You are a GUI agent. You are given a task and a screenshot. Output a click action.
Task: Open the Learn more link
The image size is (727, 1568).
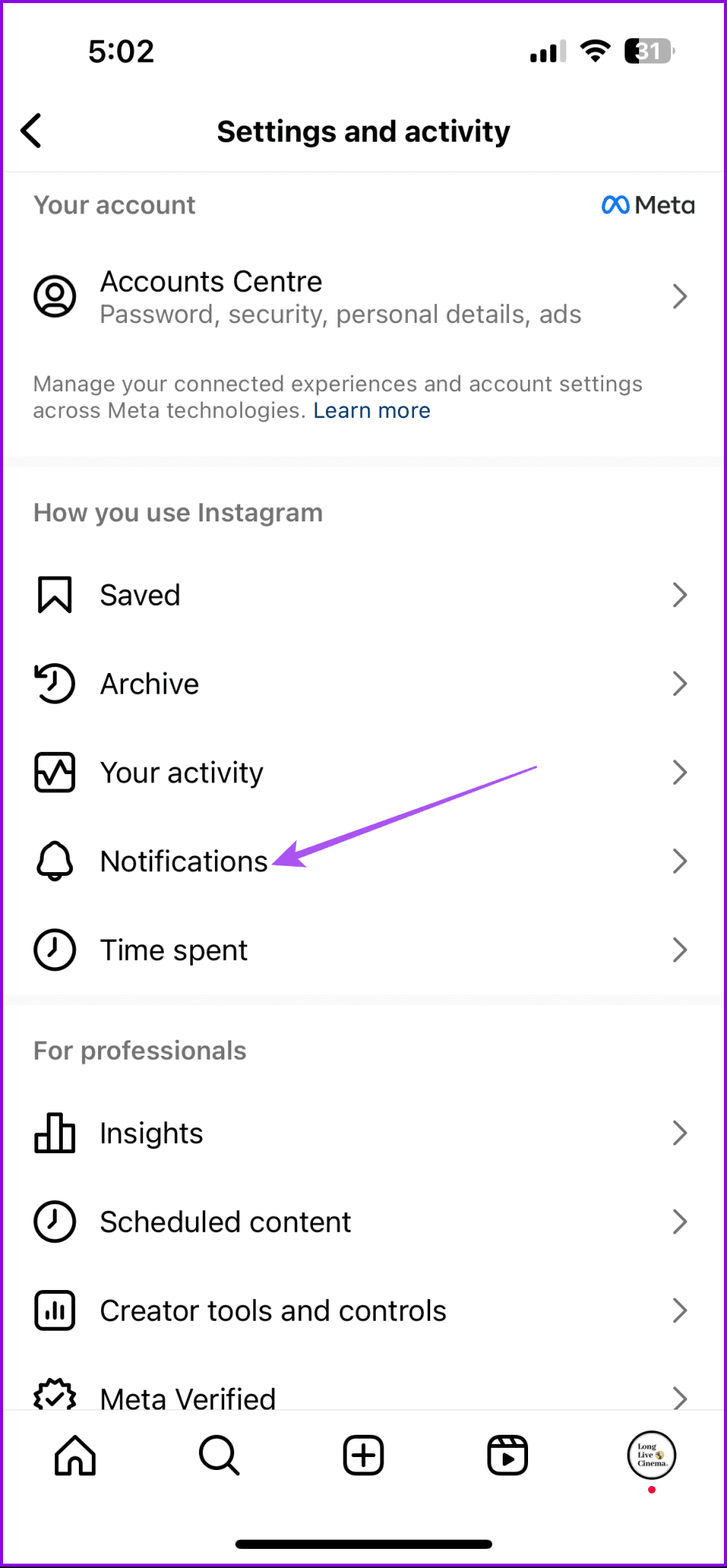click(371, 410)
